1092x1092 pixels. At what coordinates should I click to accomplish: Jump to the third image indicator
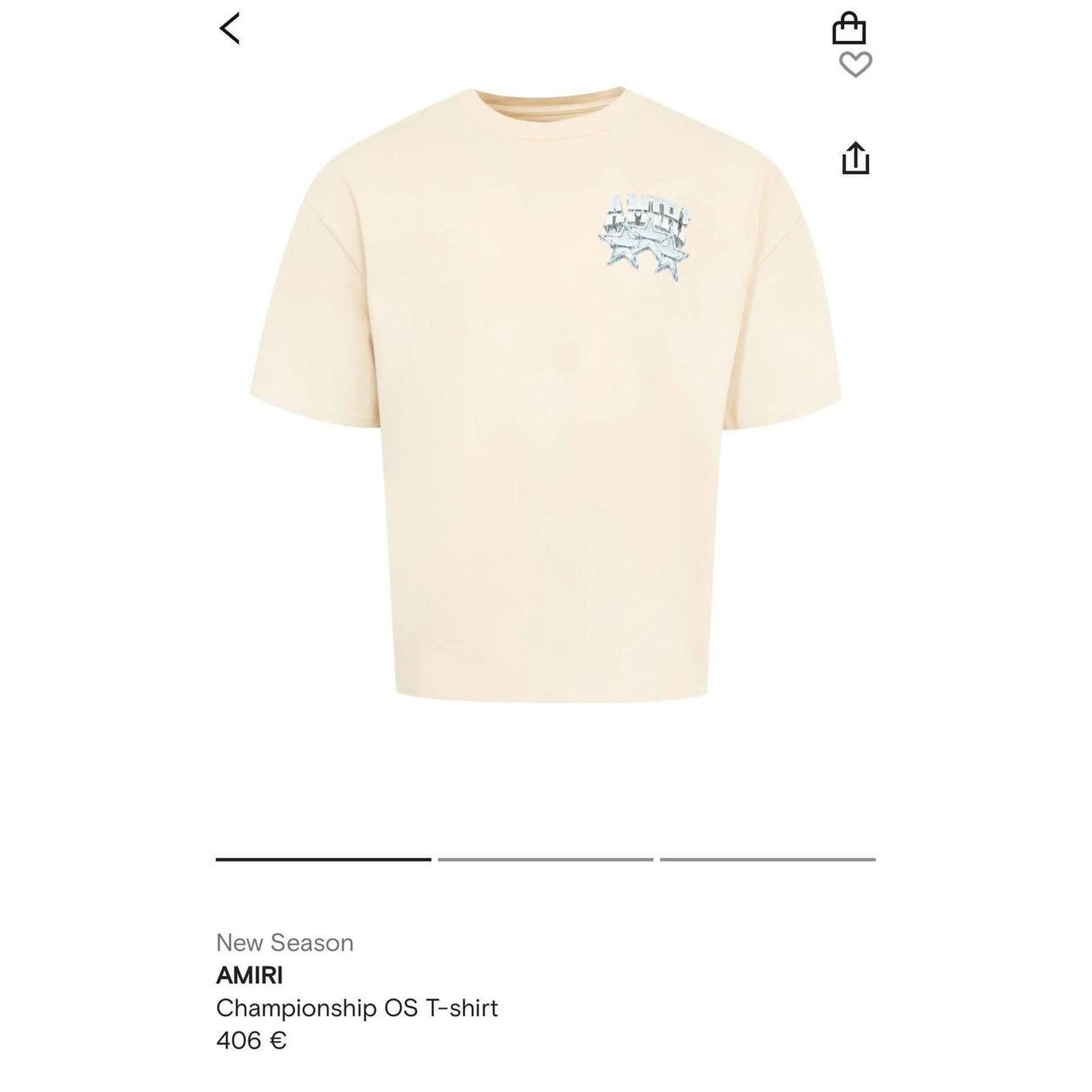[x=768, y=859]
